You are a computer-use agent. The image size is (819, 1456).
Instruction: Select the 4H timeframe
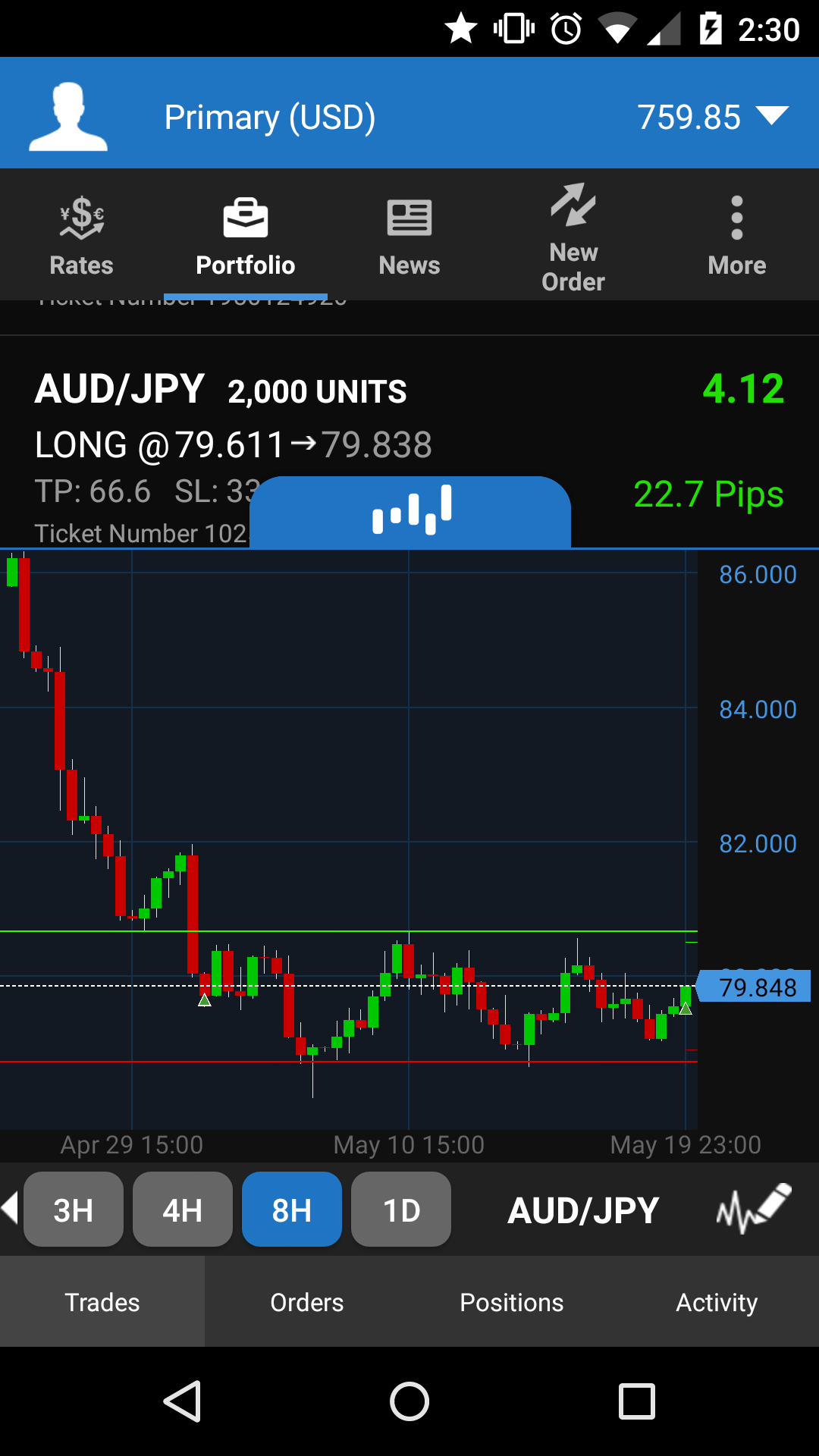pos(183,1210)
